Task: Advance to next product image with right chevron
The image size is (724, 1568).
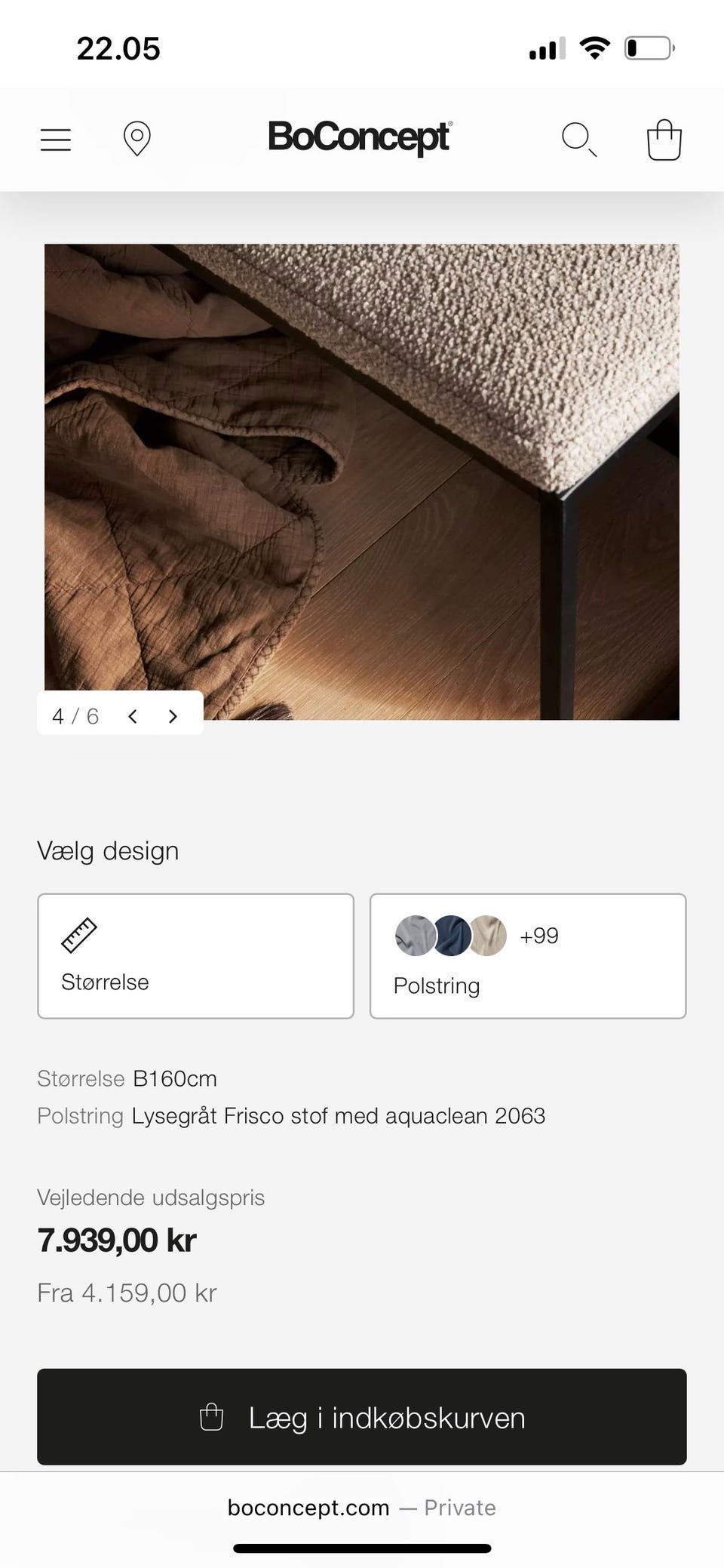Action: pos(173,715)
